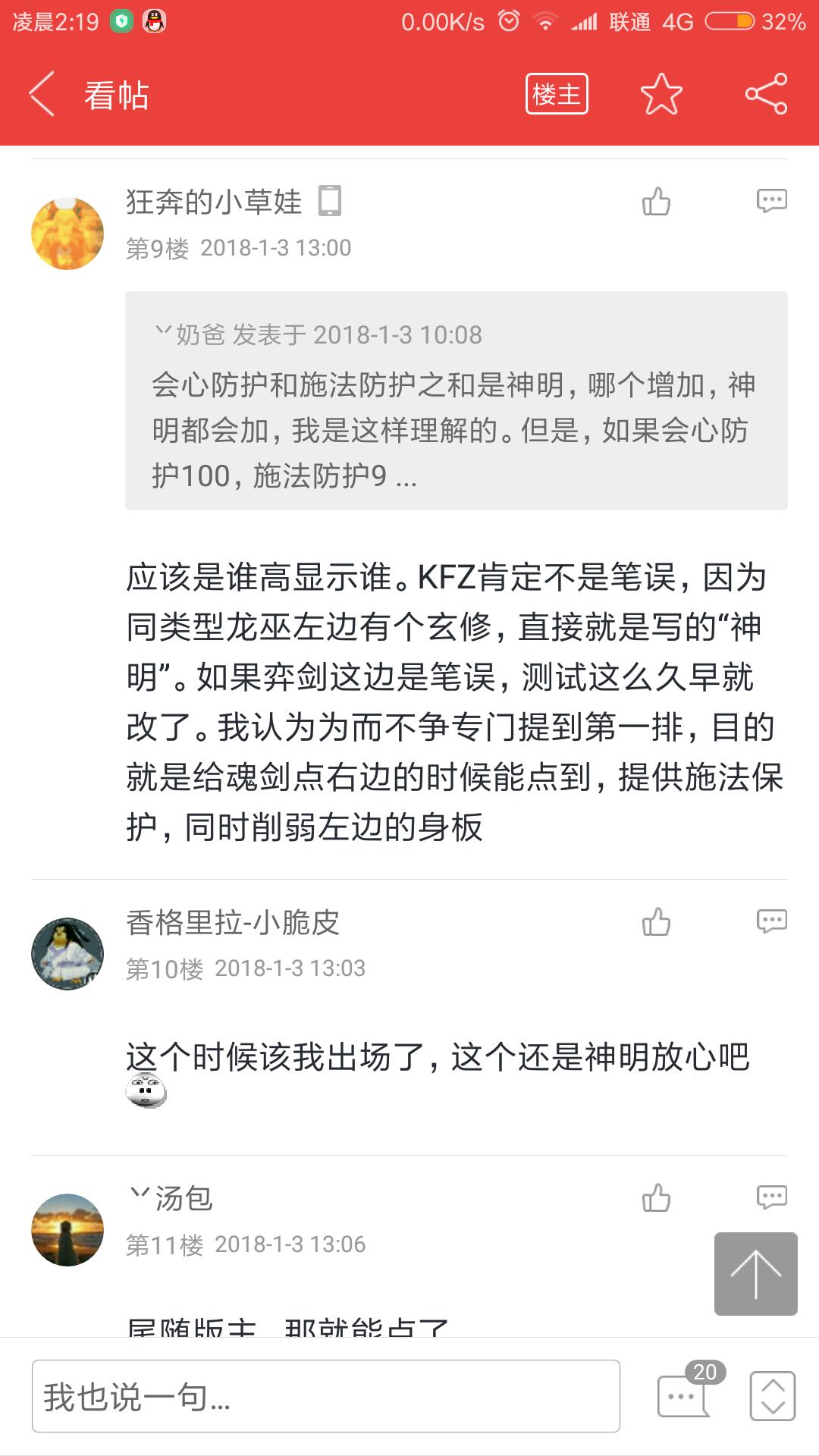The width and height of the screenshot is (819, 1456).
Task: Filter posts with the 楼主 button
Action: tap(557, 94)
